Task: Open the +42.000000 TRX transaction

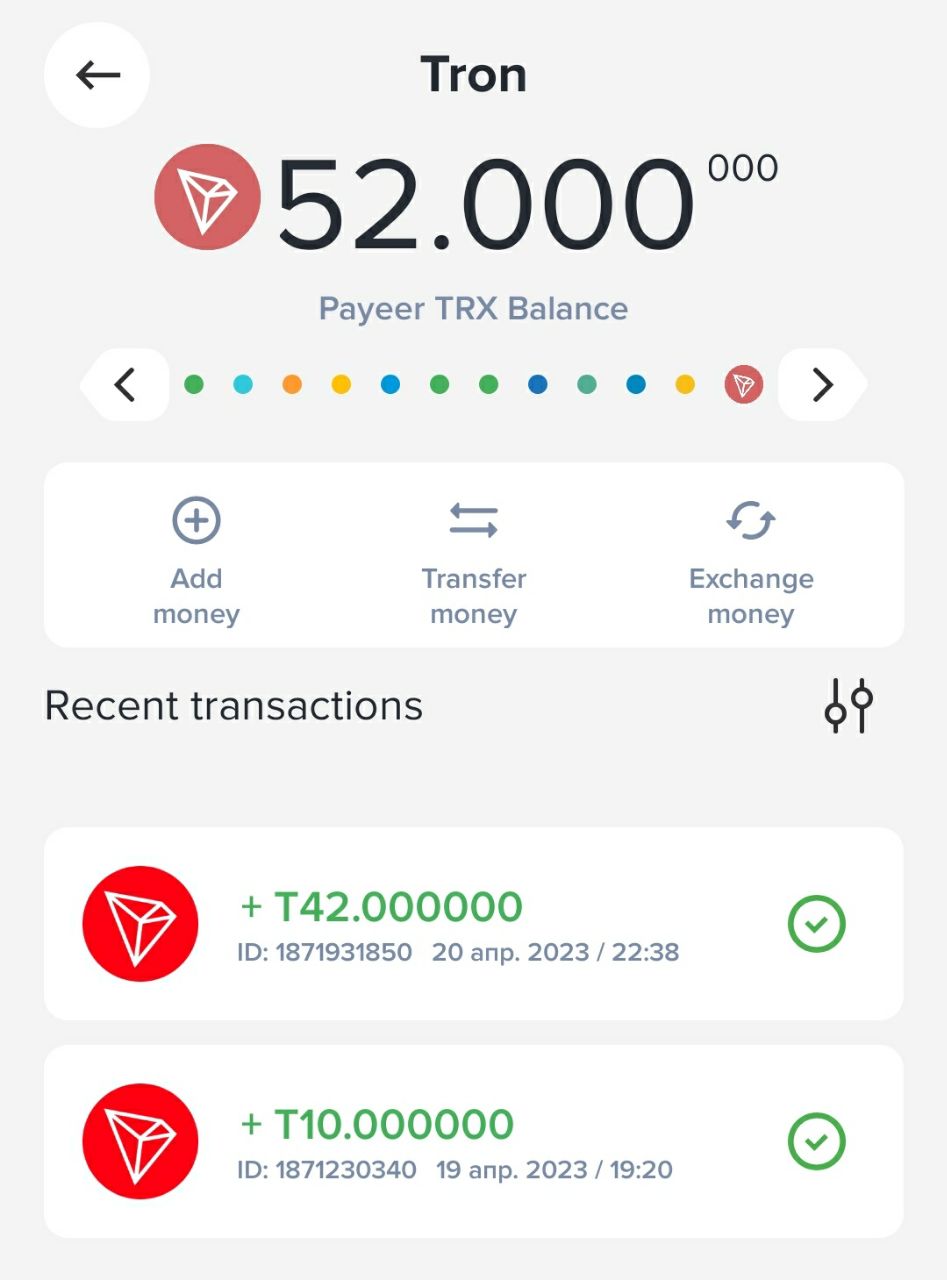Action: coord(473,923)
